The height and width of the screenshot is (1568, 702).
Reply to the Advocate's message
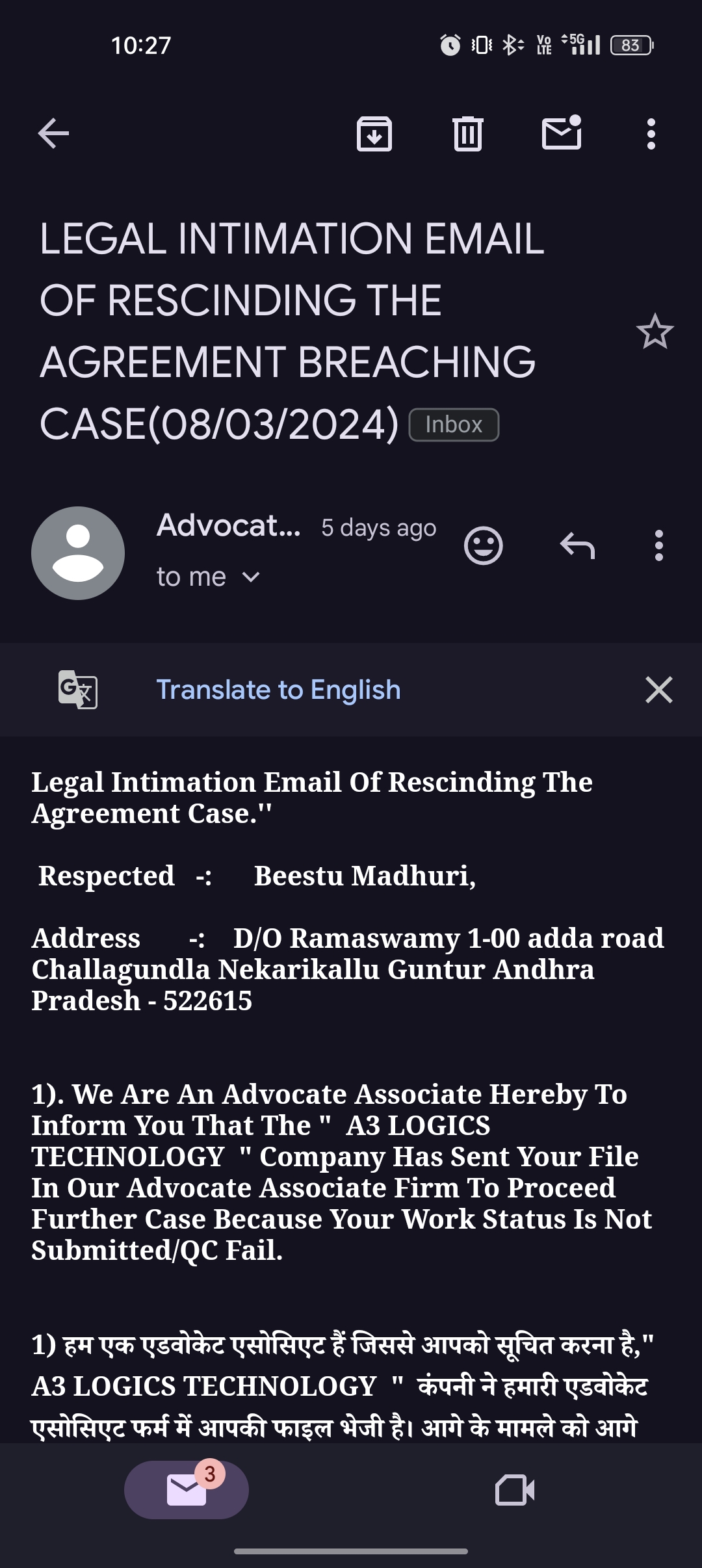[x=577, y=545]
